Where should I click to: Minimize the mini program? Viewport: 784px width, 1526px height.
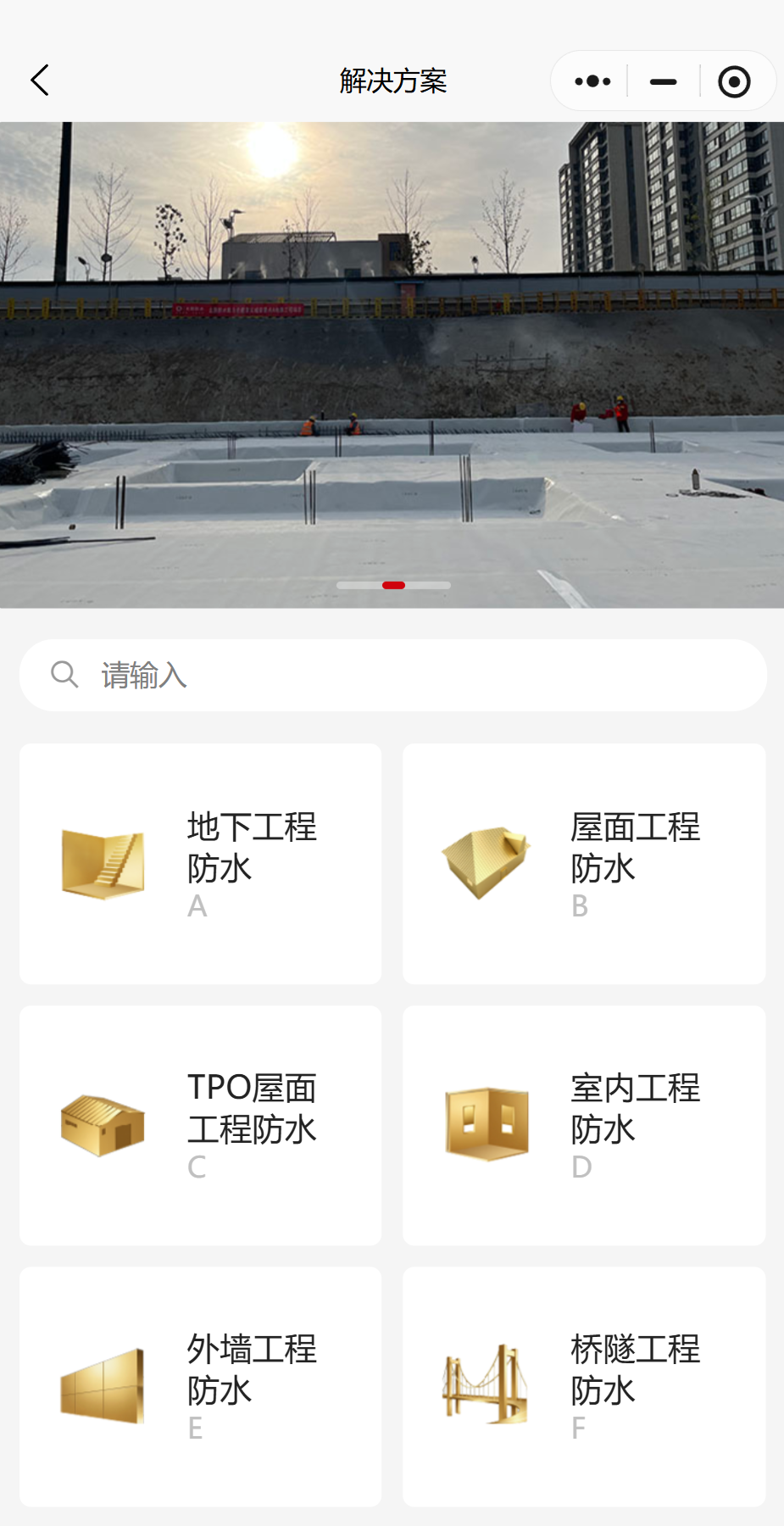[663, 81]
